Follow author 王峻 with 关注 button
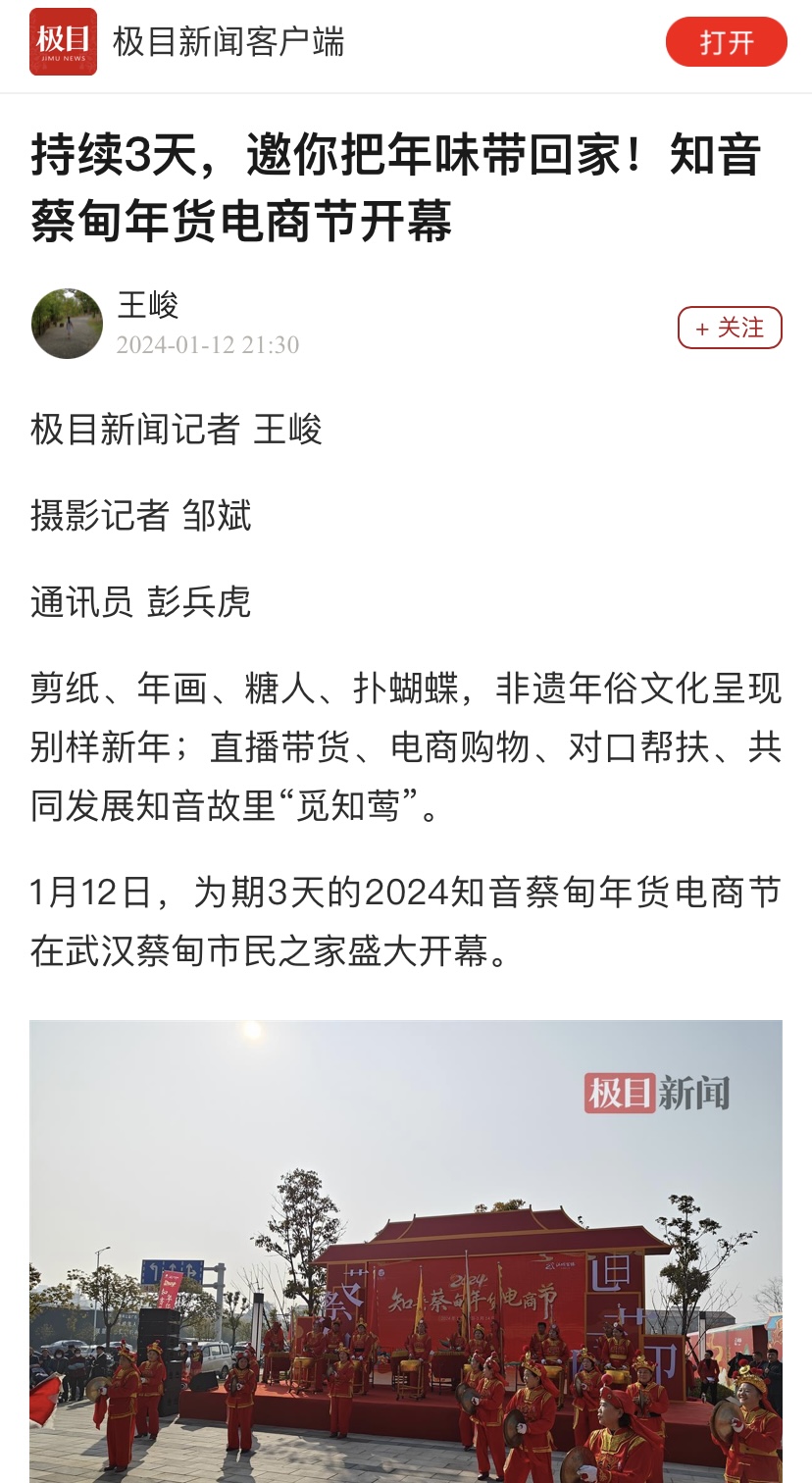Screen dimensions: 812x1483 coord(730,328)
